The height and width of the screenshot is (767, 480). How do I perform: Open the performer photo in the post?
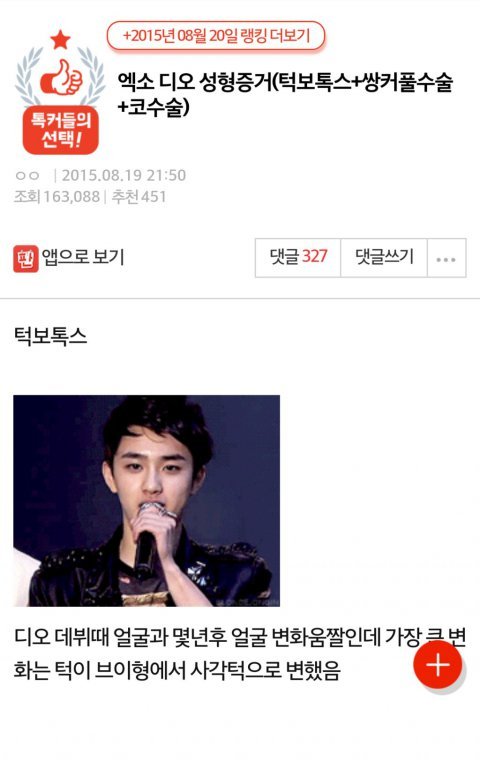(147, 501)
